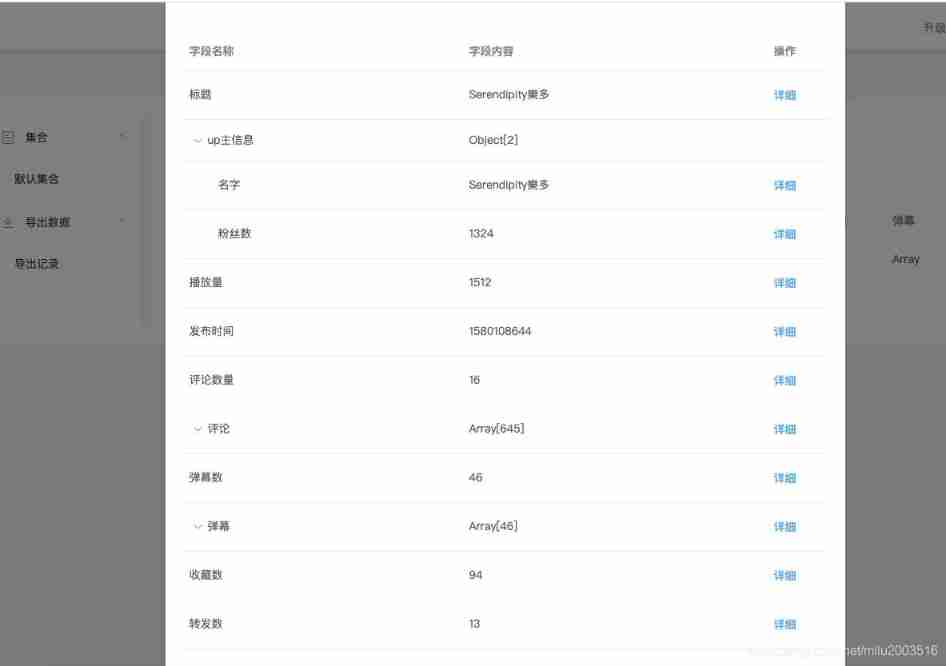Collapse the up主信息 expander
Screen dimensions: 946x666
[197, 141]
